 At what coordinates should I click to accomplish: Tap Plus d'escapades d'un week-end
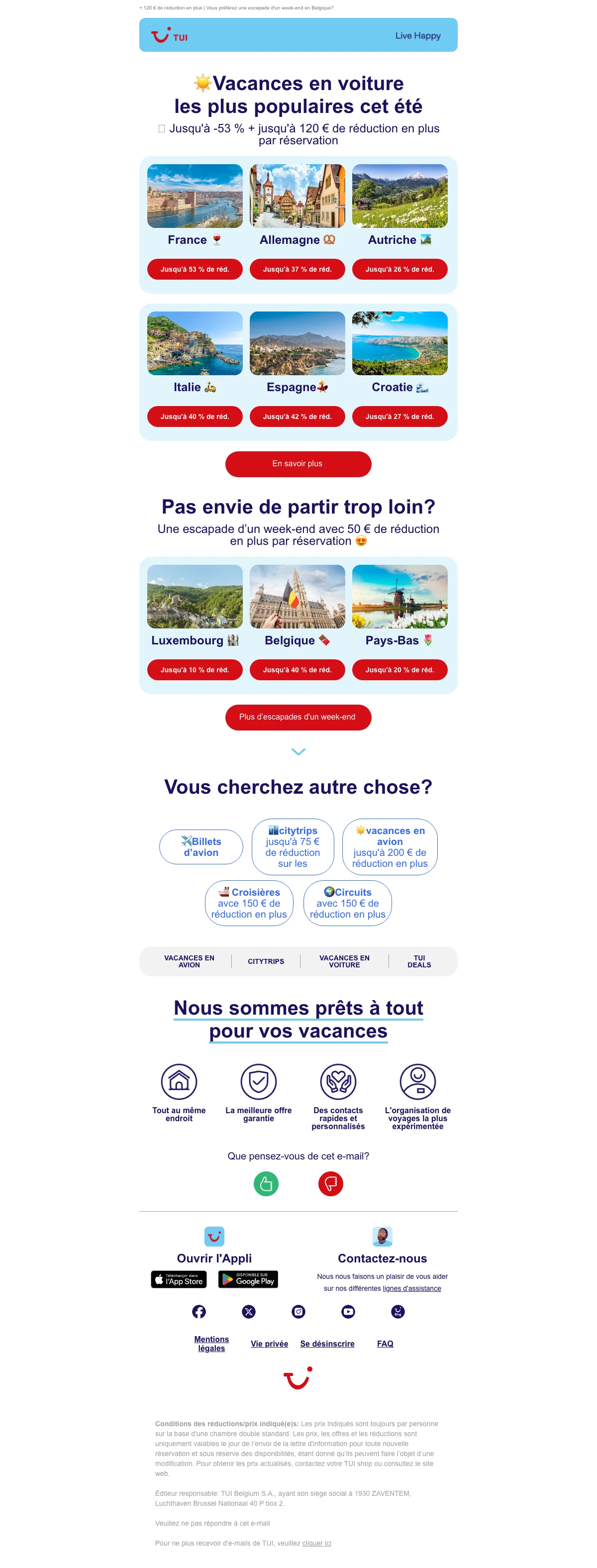298,717
